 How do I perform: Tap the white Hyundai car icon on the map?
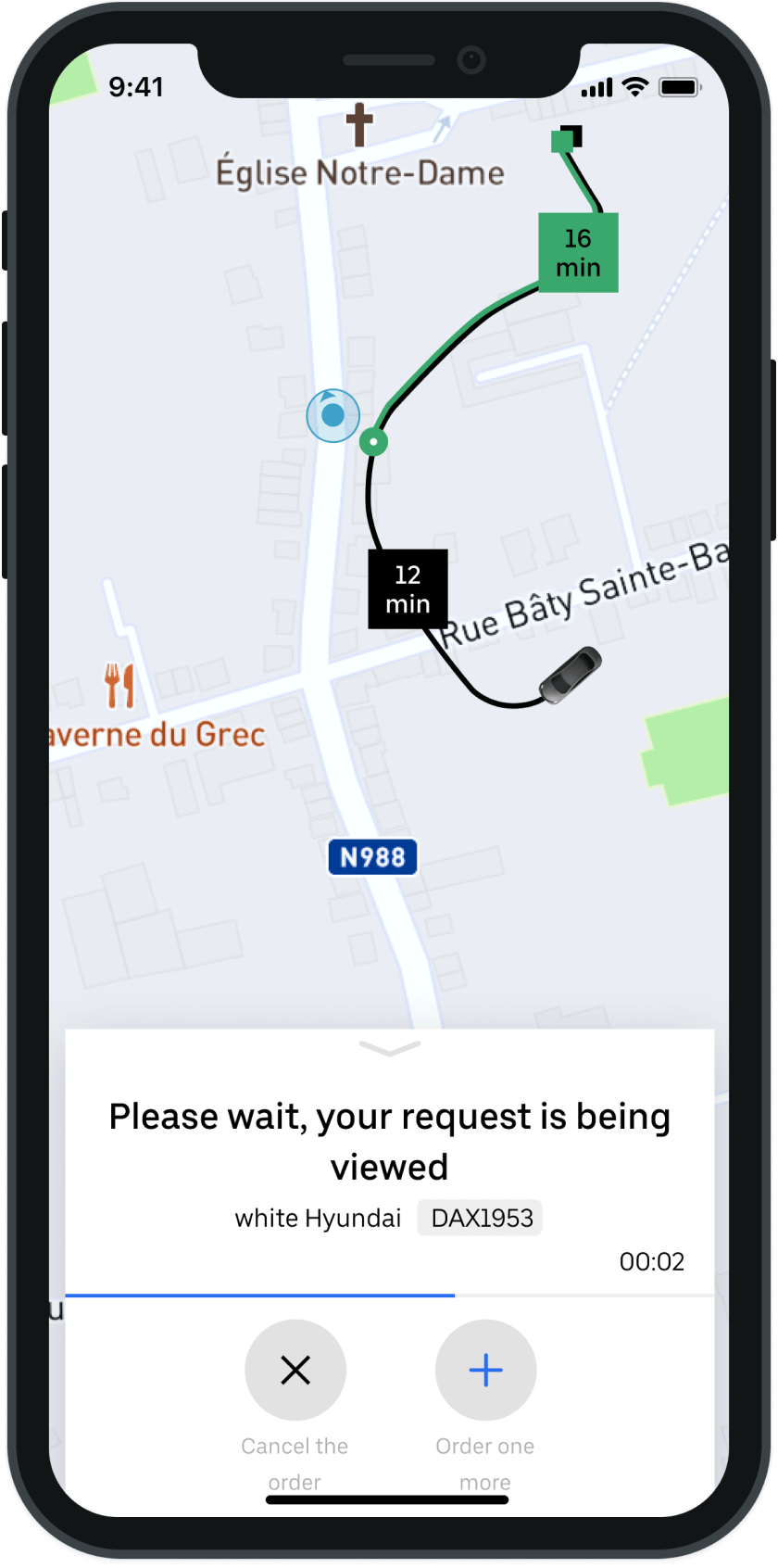click(571, 676)
